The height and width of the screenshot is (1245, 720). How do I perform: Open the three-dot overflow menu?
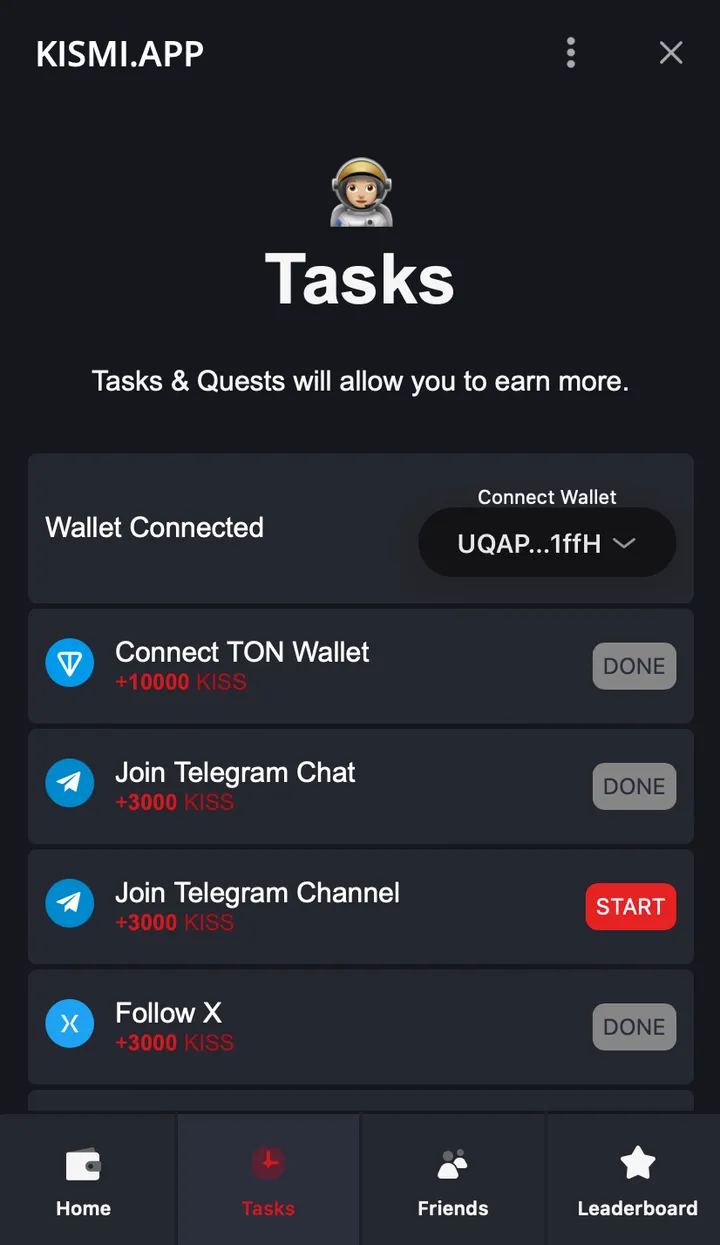(571, 53)
